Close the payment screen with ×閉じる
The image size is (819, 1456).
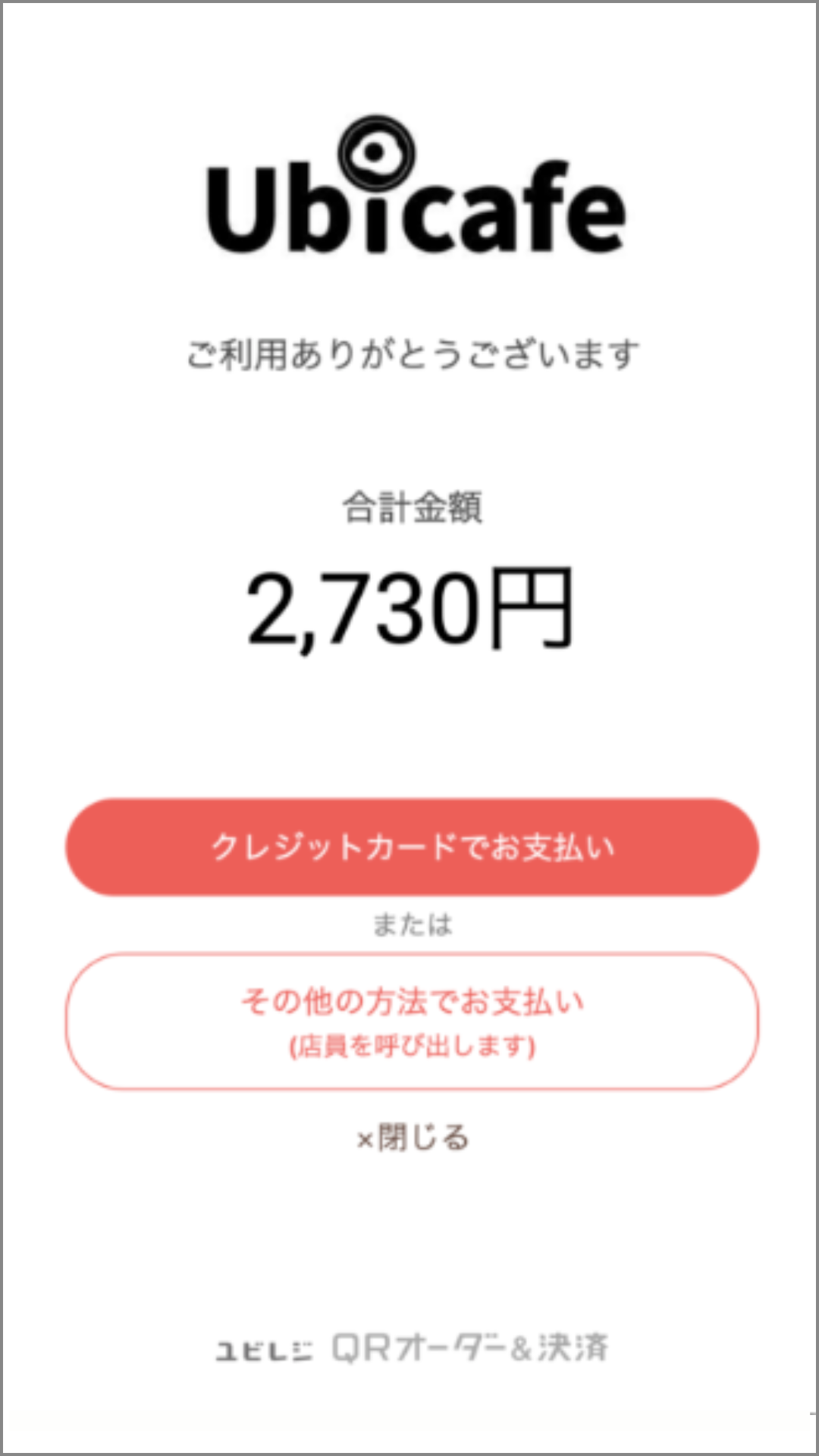click(413, 1137)
